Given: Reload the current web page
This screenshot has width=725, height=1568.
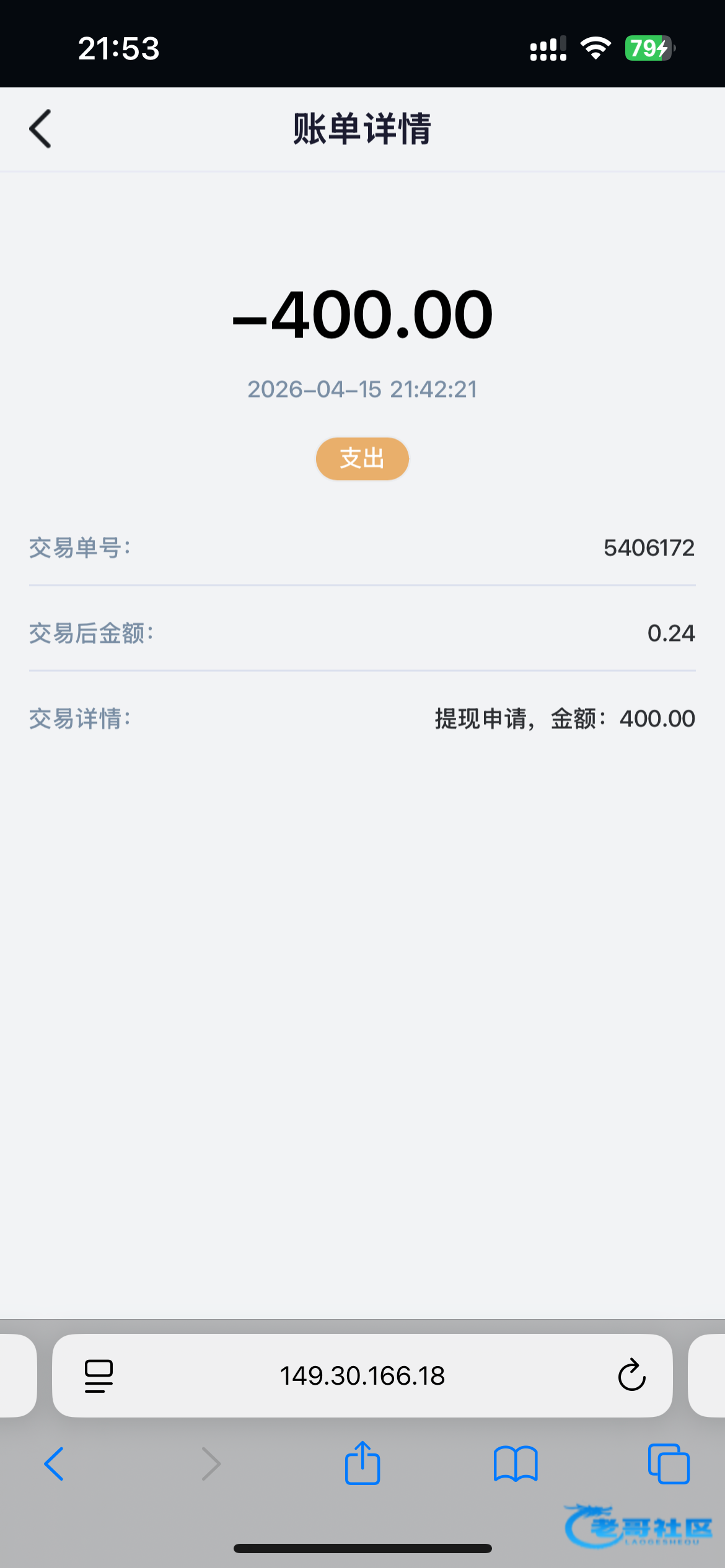Looking at the screenshot, I should click(631, 1375).
